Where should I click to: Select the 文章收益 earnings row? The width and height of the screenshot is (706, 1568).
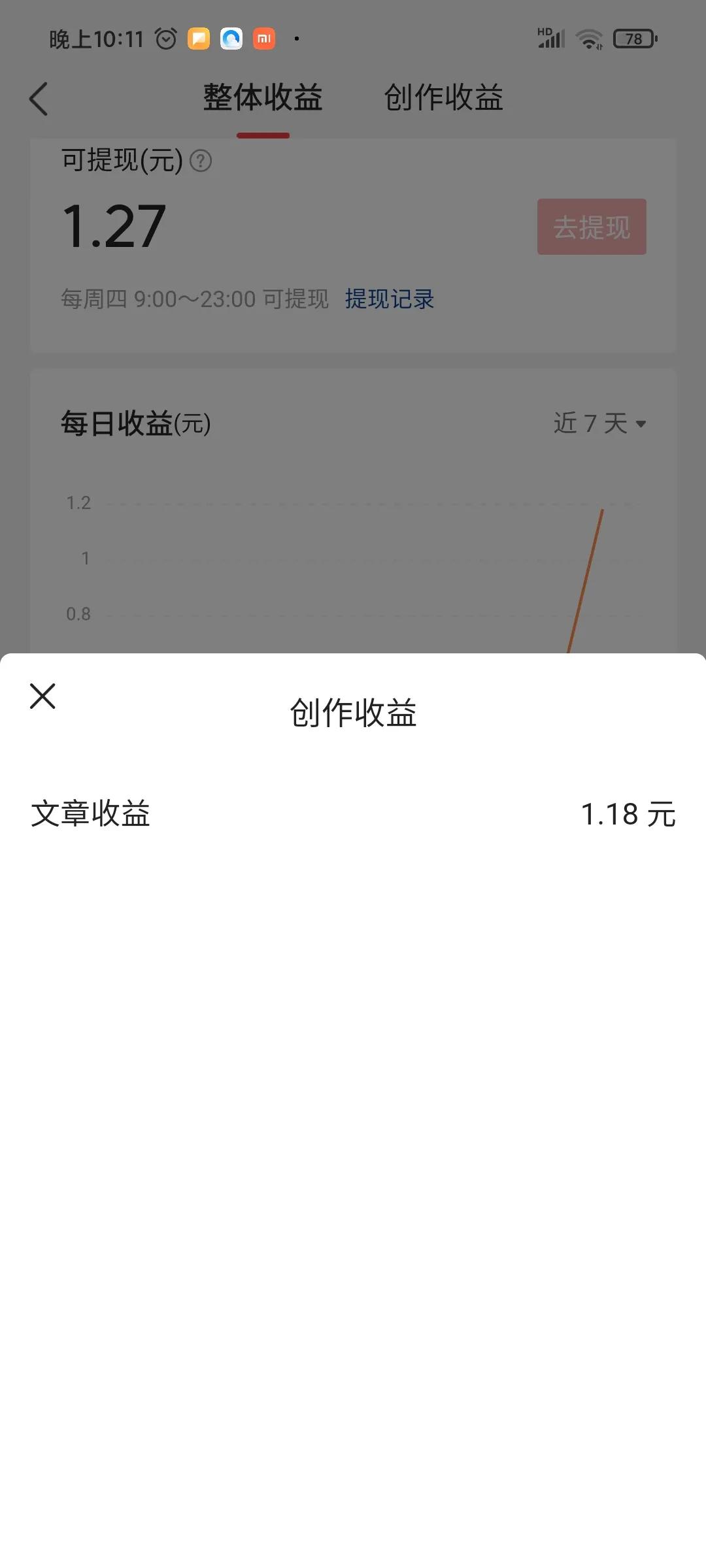coord(90,815)
